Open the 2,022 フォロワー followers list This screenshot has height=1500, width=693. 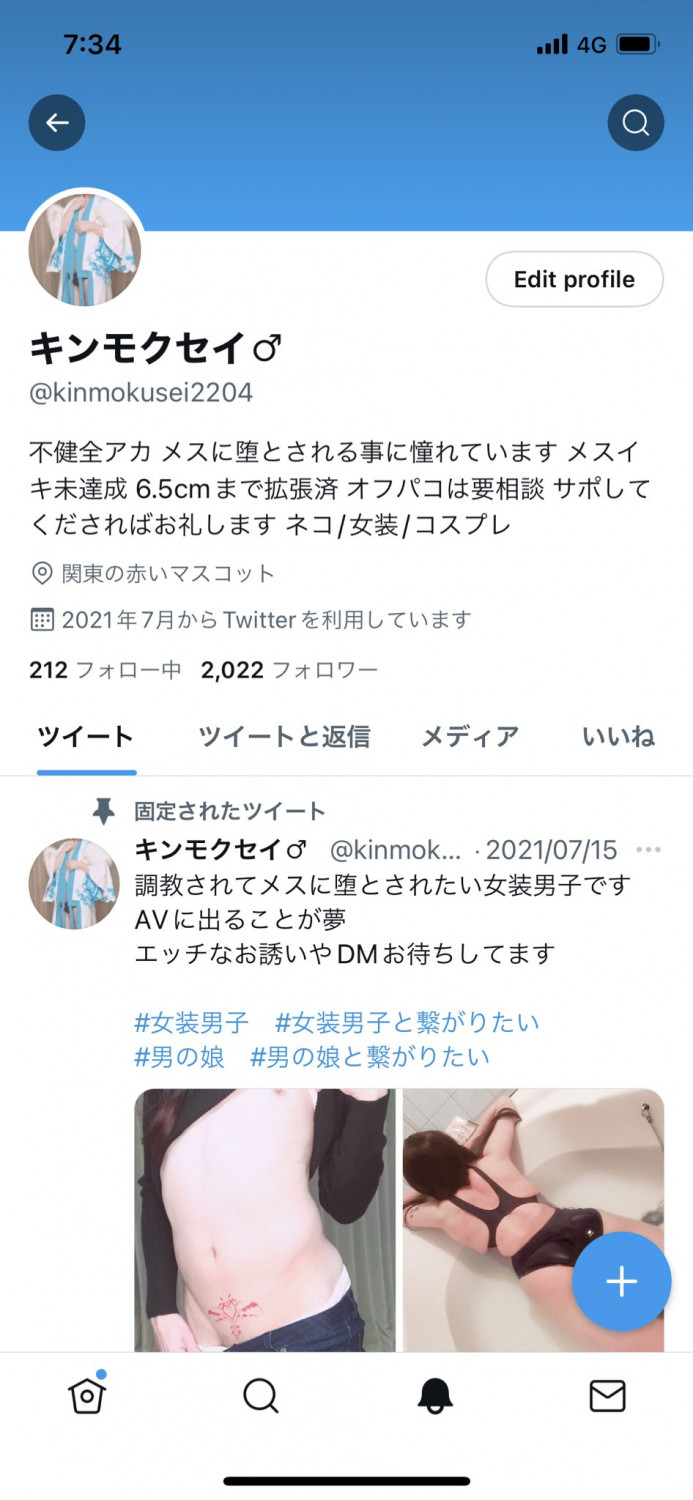(x=289, y=670)
